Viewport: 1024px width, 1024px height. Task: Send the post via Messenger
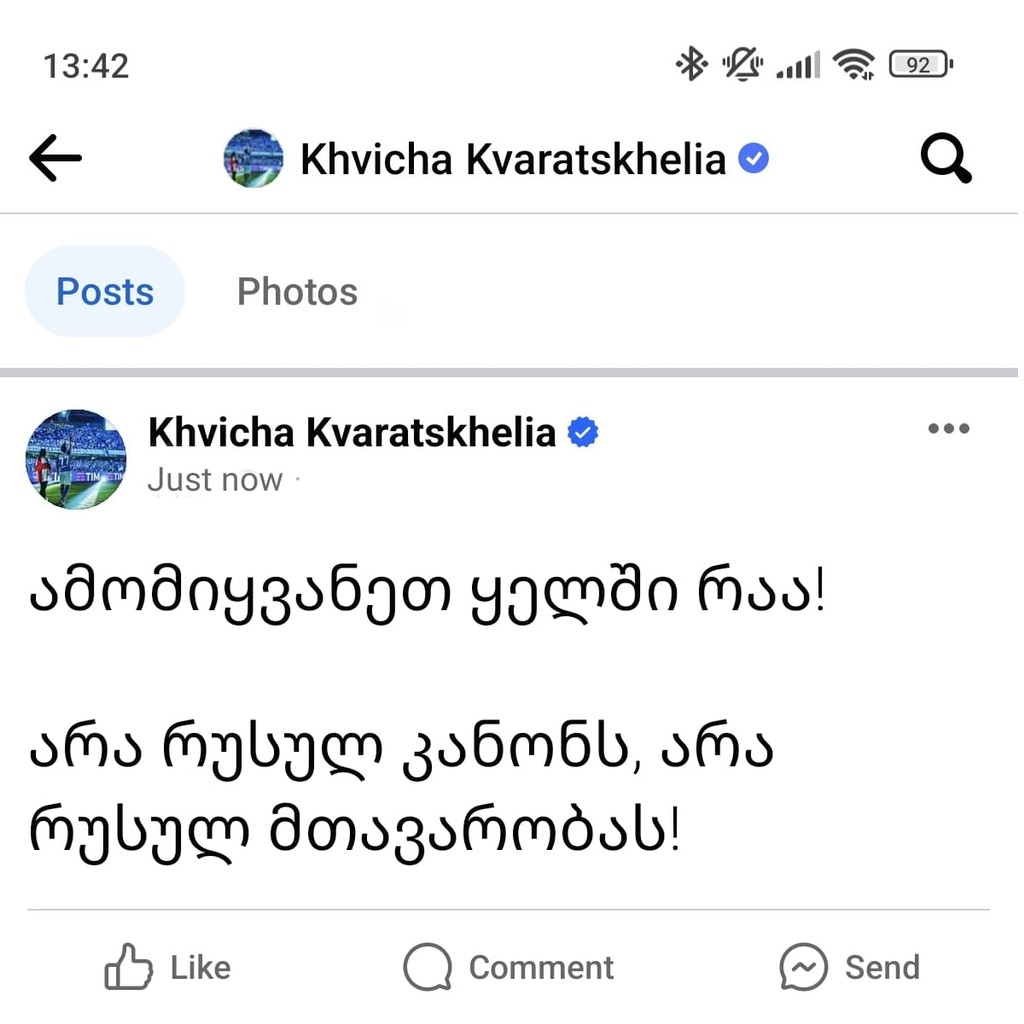[849, 967]
